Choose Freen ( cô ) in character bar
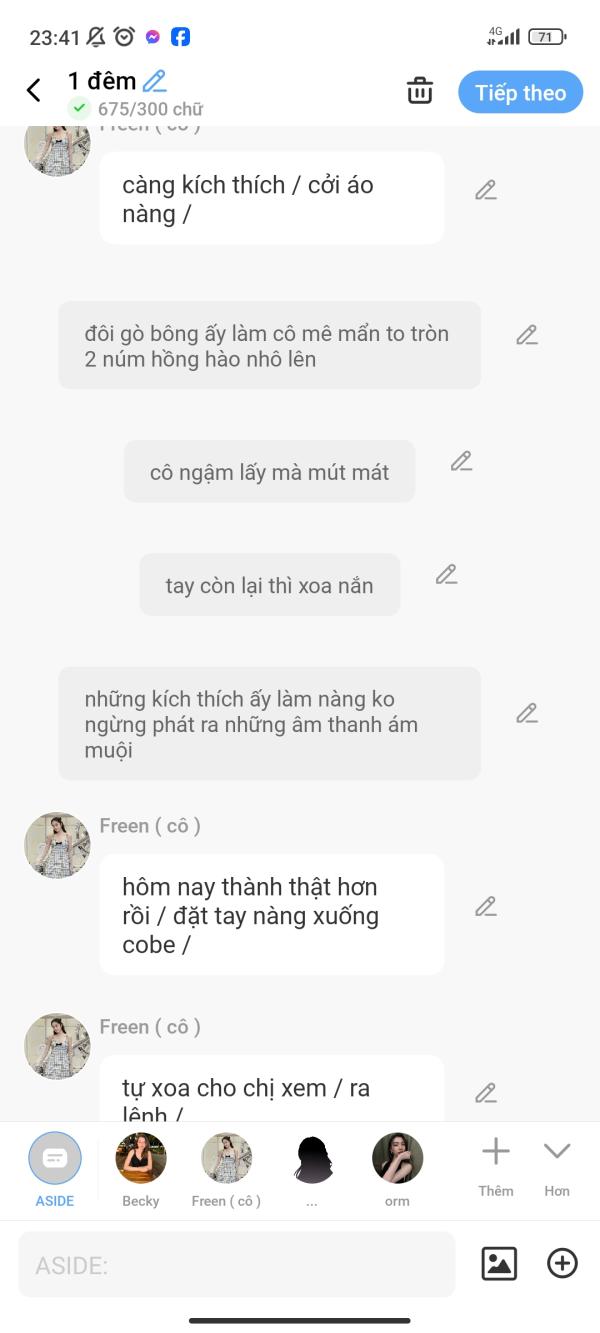 pyautogui.click(x=226, y=1159)
